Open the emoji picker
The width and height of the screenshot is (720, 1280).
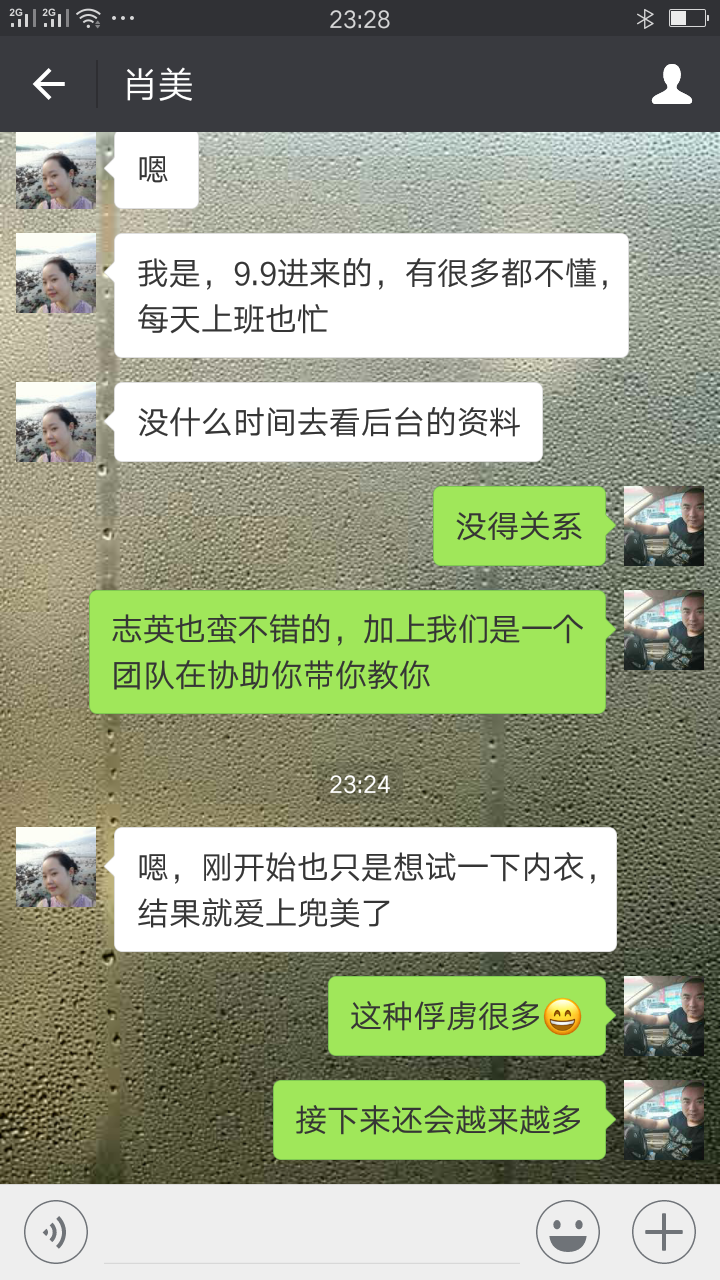point(567,1231)
